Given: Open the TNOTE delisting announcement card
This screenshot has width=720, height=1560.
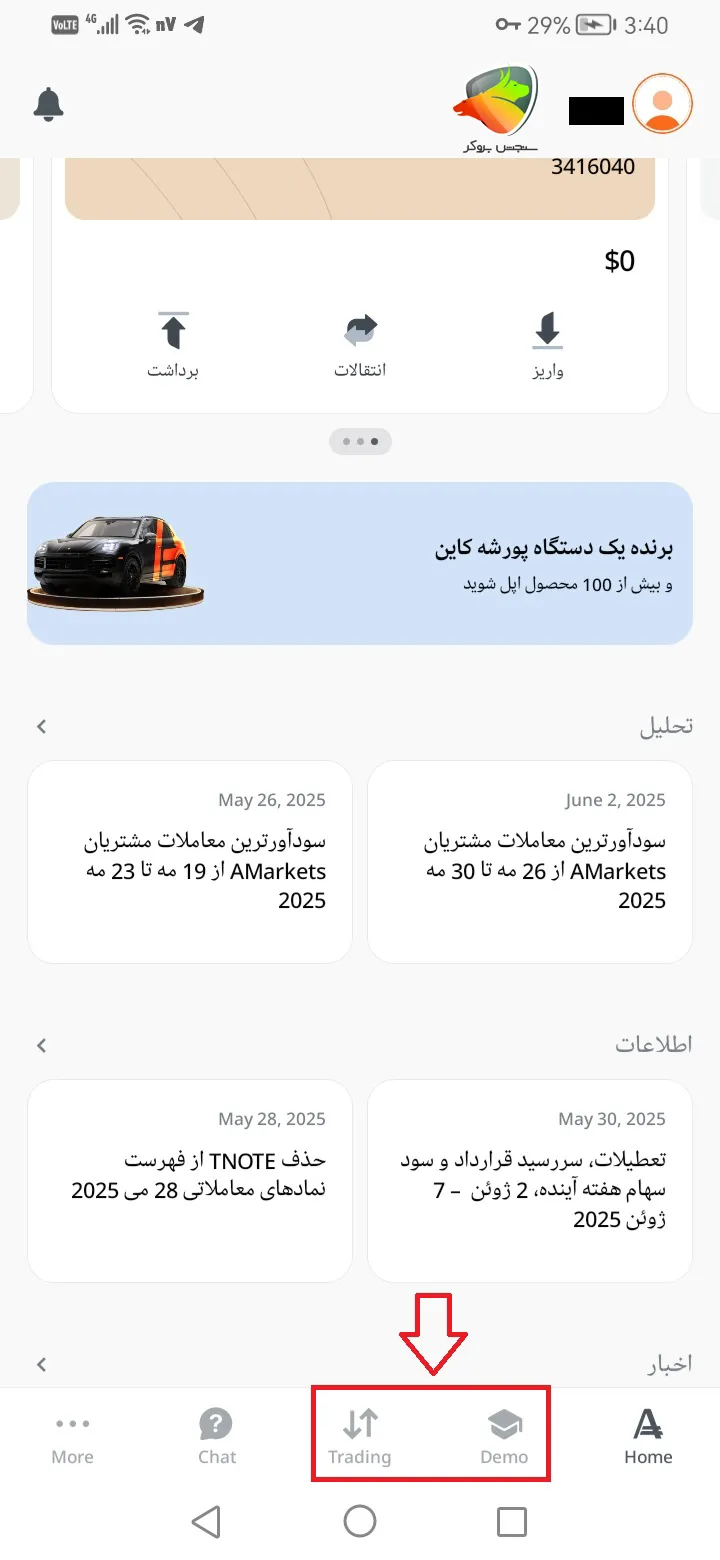Looking at the screenshot, I should click(x=190, y=1181).
